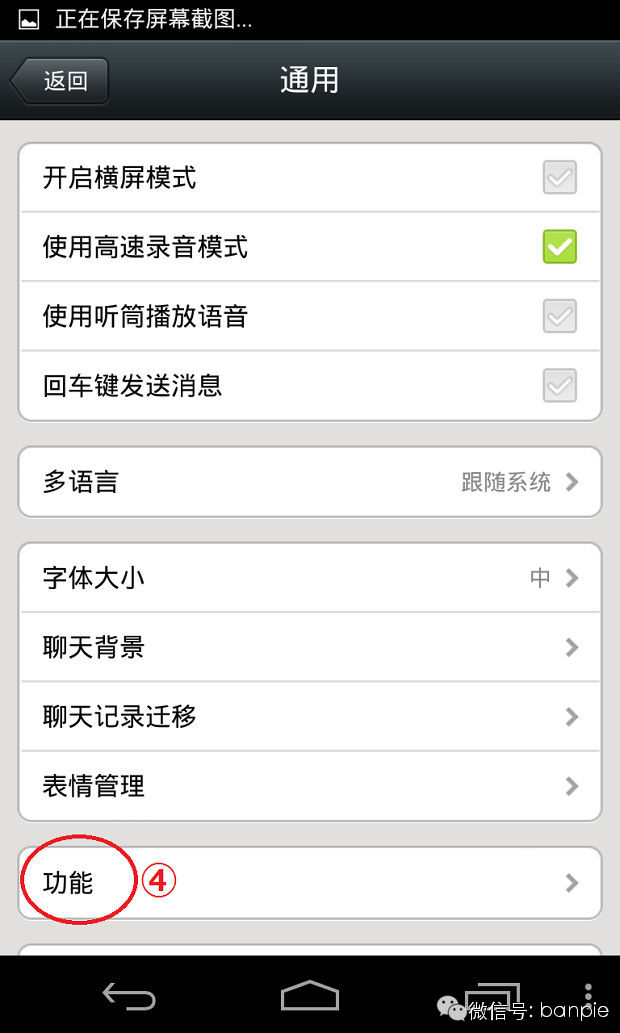
Task: Toggle 回车键发送消息 checkbox
Action: (x=559, y=385)
